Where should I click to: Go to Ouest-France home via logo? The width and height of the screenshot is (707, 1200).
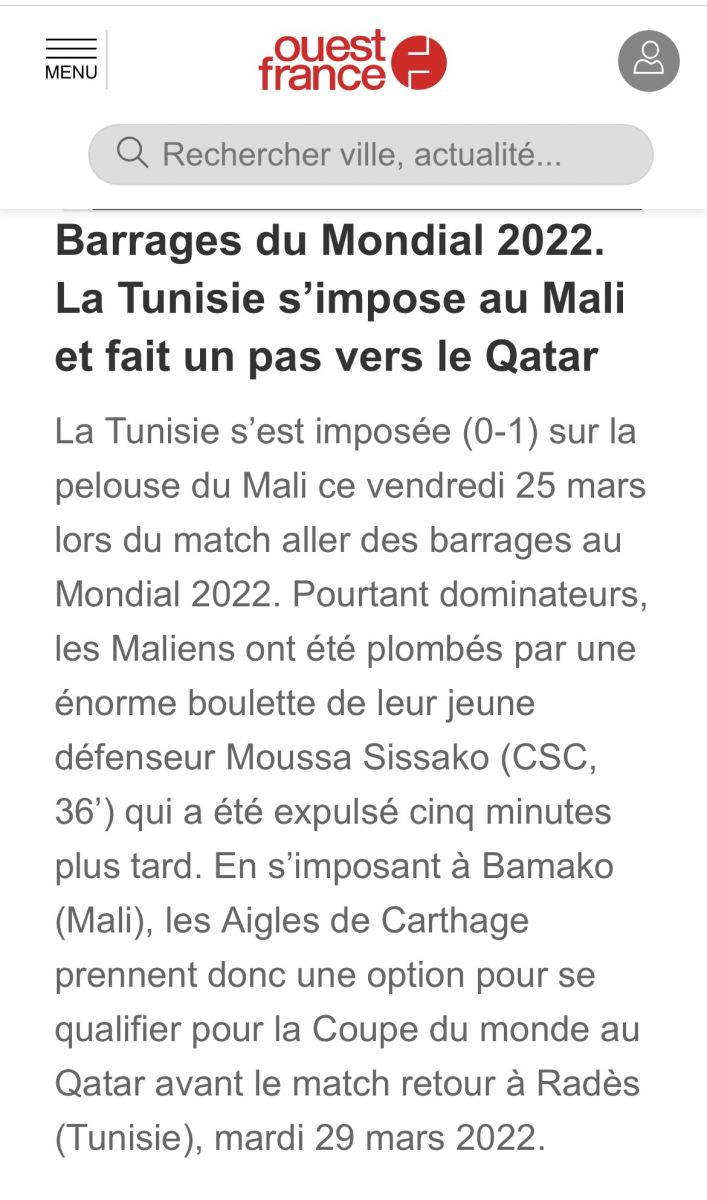pyautogui.click(x=352, y=61)
